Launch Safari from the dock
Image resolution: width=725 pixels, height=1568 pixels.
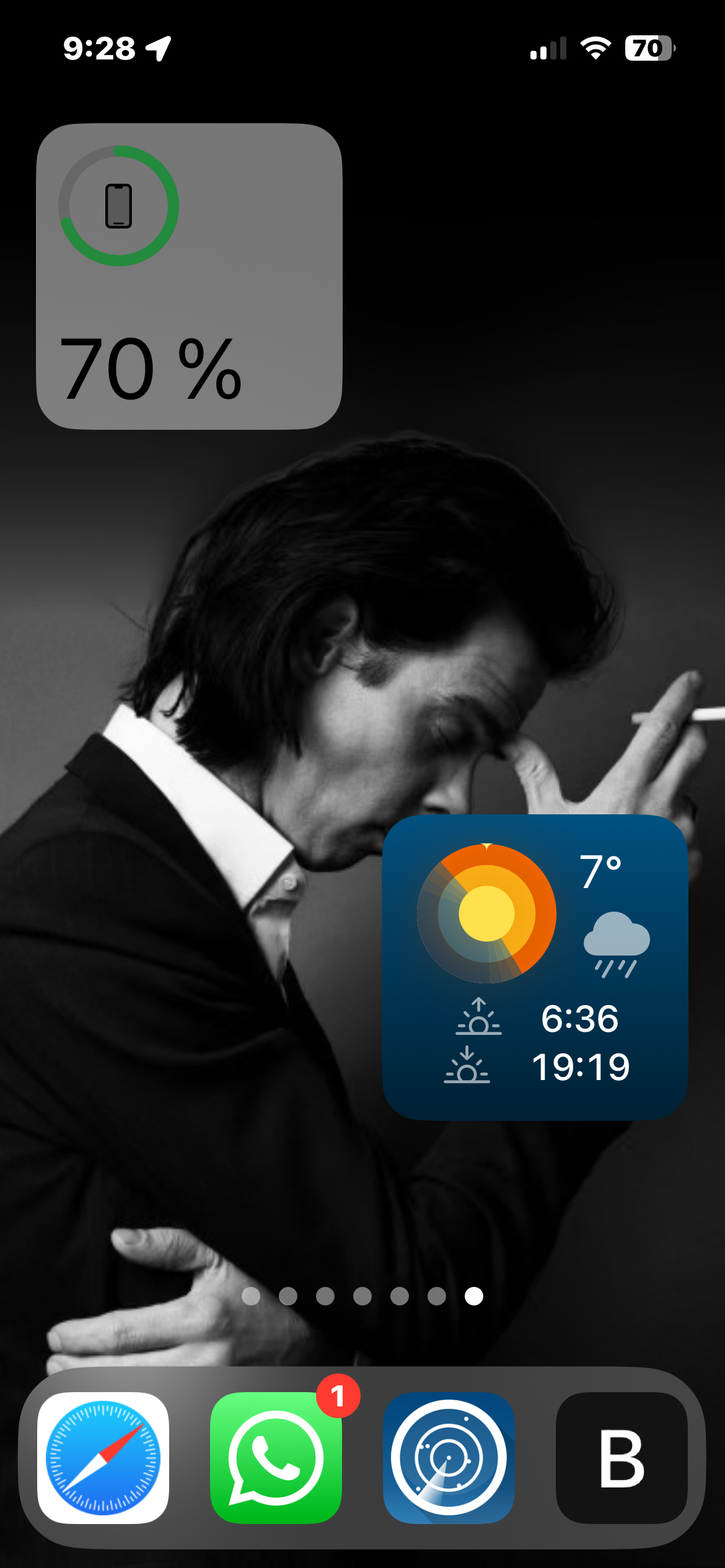103,1458
